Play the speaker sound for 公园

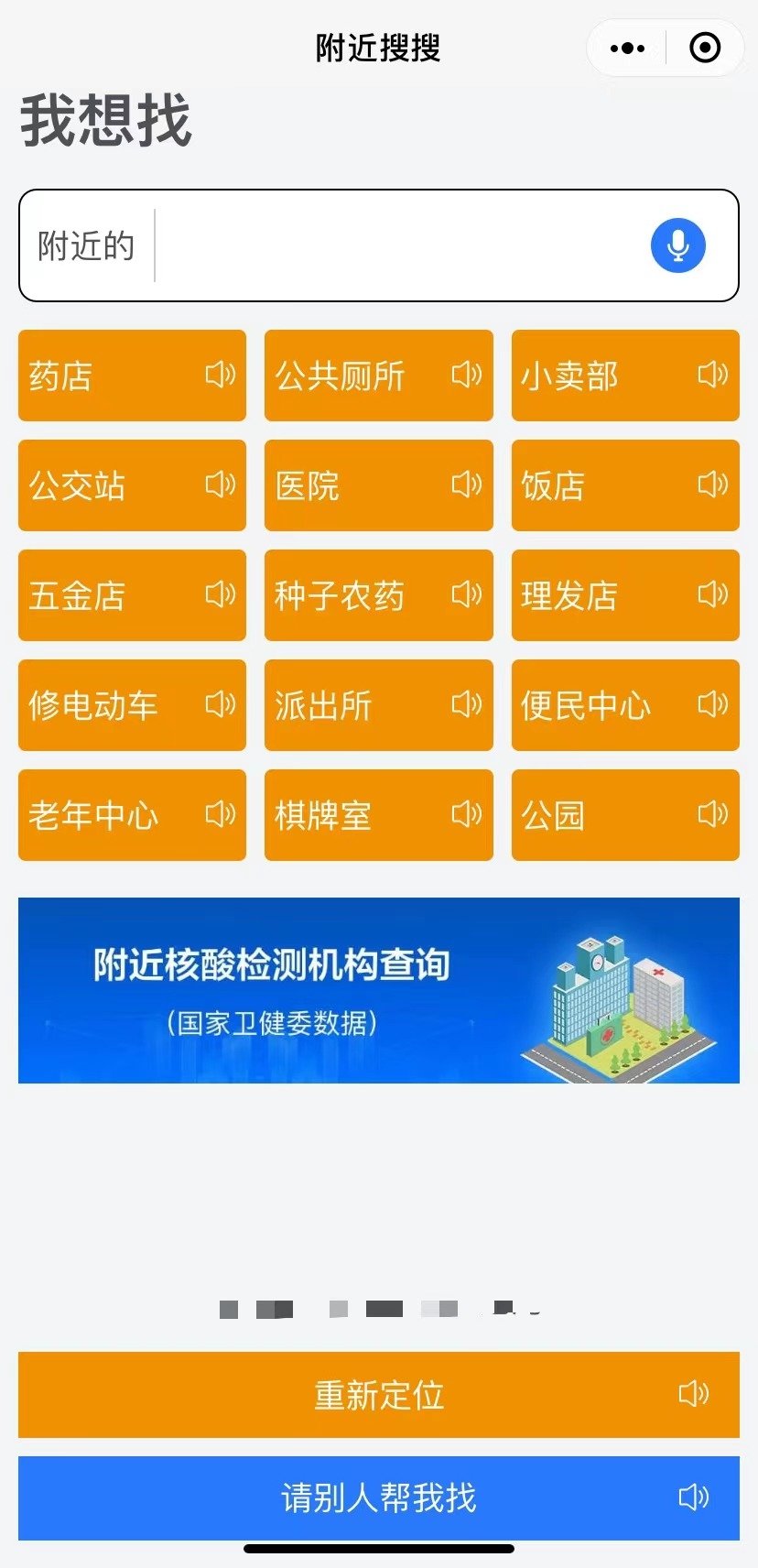coord(714,814)
